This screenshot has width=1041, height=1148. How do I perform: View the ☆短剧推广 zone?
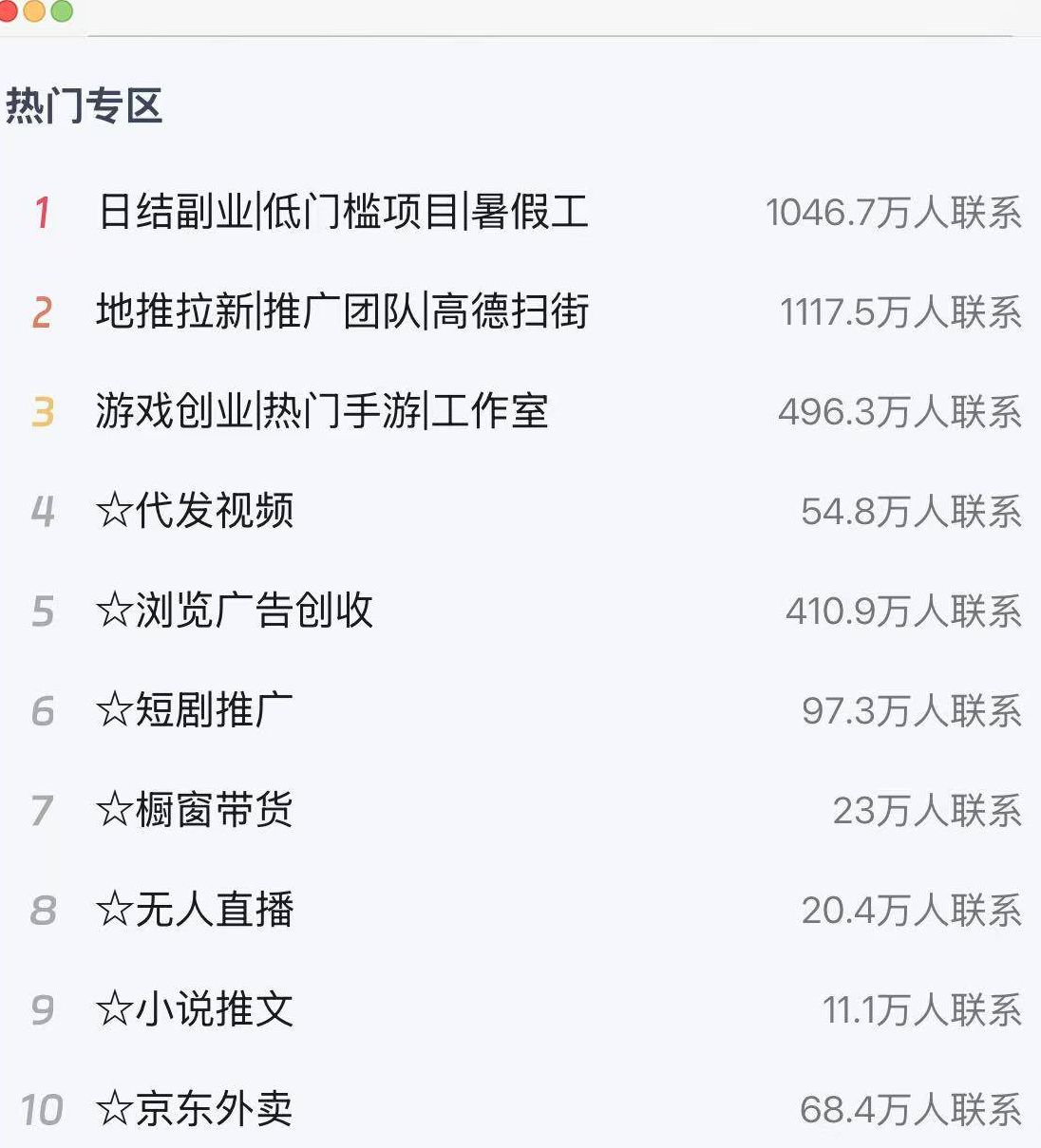(195, 710)
